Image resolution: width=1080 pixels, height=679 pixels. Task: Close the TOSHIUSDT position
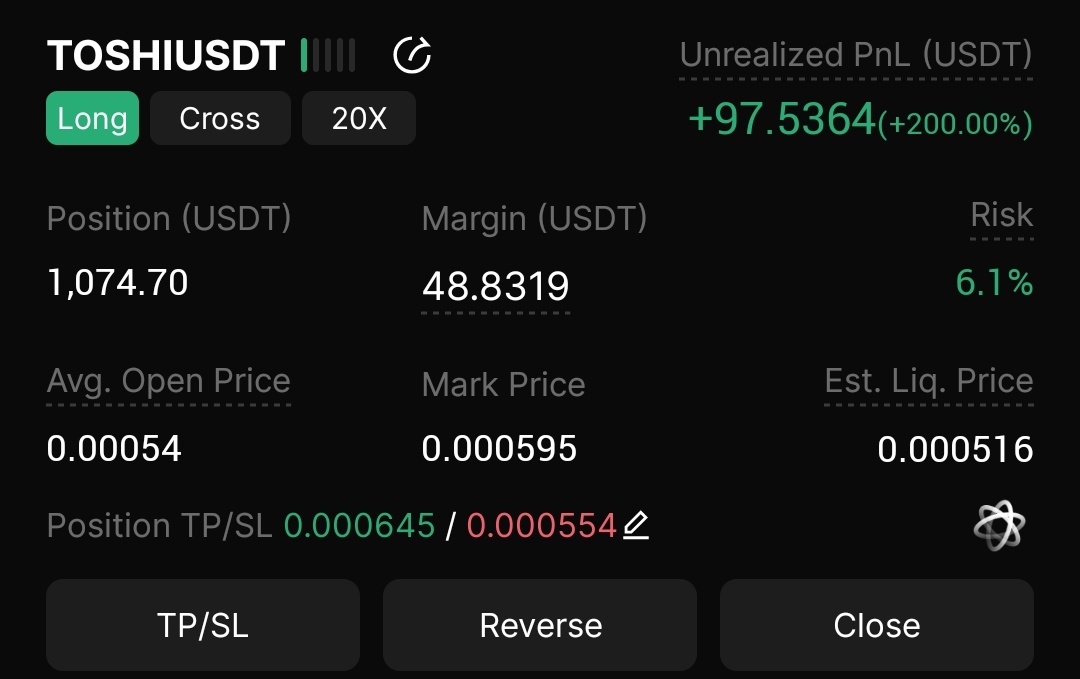pos(877,625)
